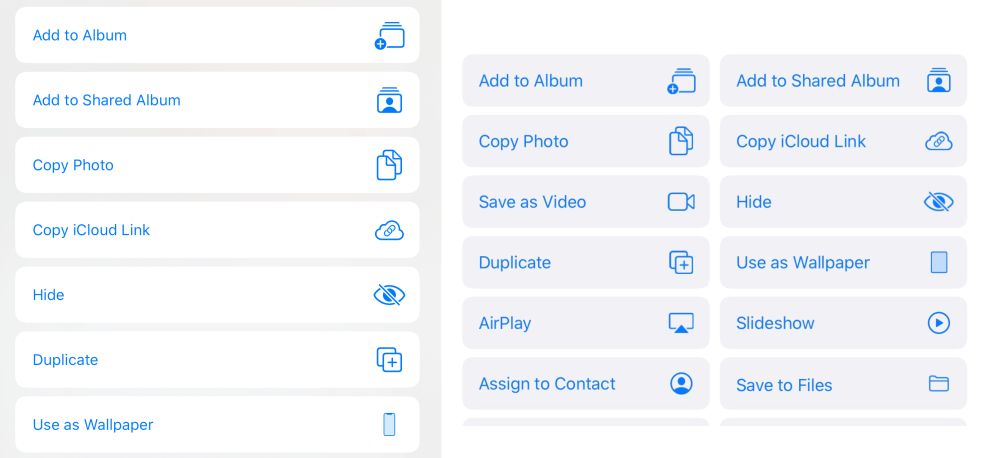The image size is (998, 458).
Task: Select Save as Video
Action: coord(585,202)
